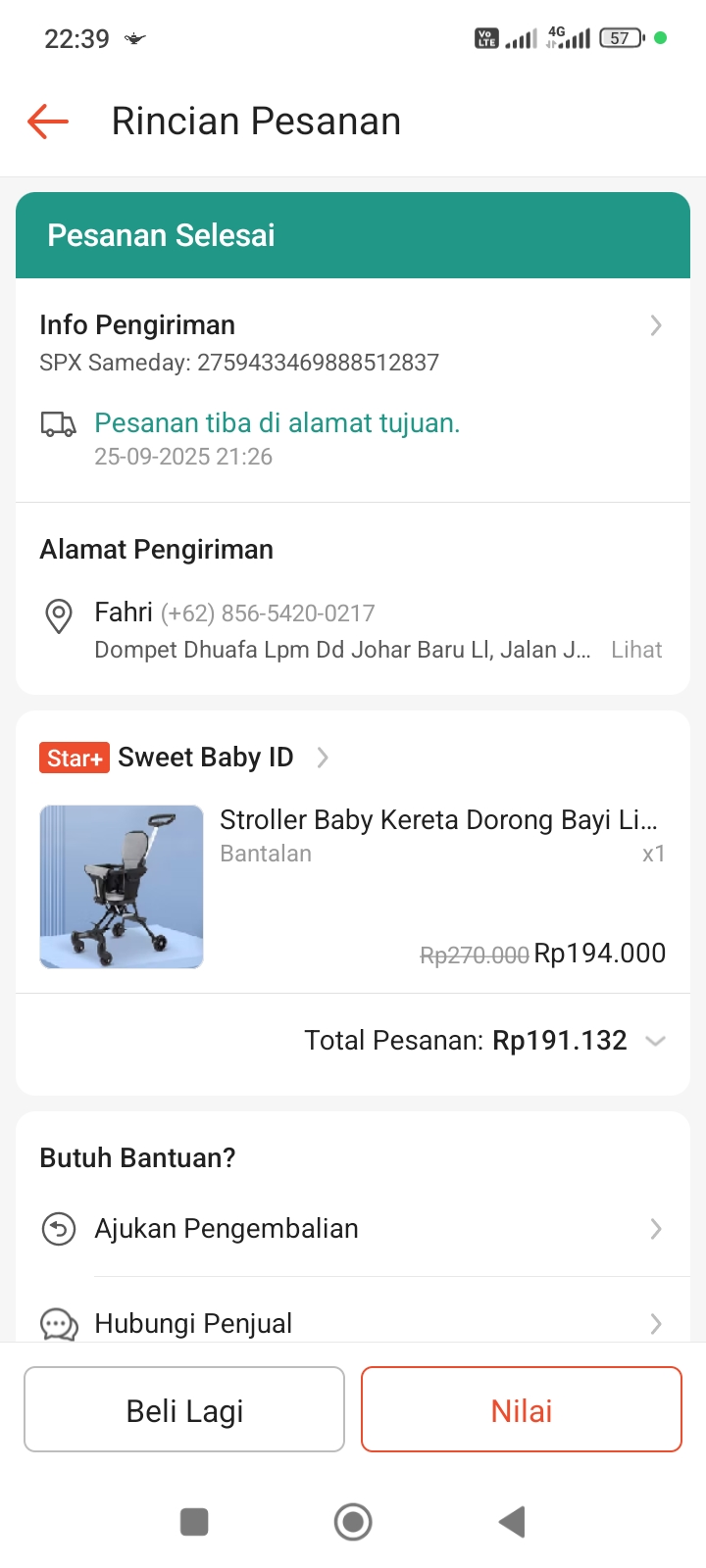Go back from Rincian Pesanan
Viewport: 706px width, 1568px height.
click(x=48, y=122)
